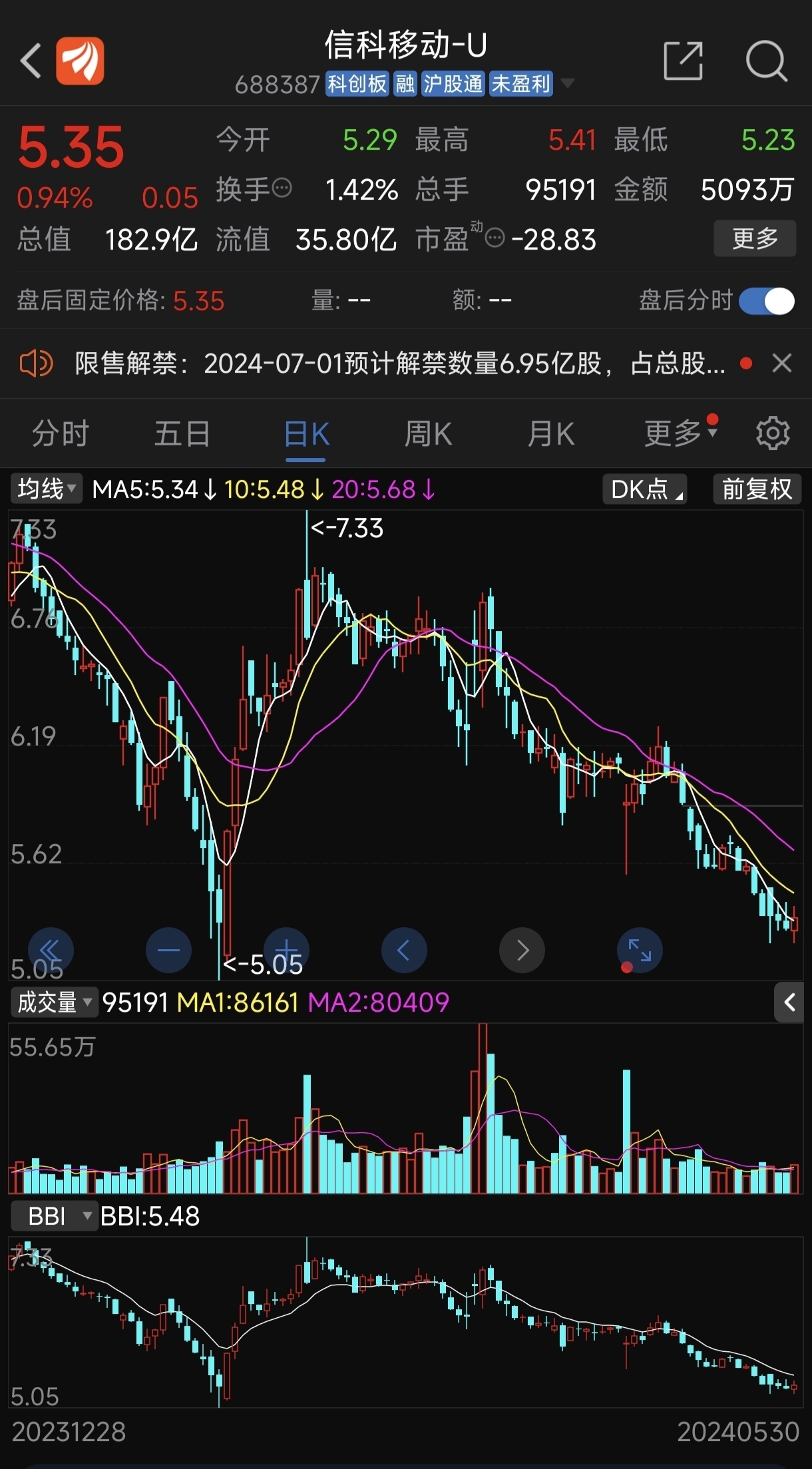
Task: Share this stock page
Action: (x=684, y=61)
